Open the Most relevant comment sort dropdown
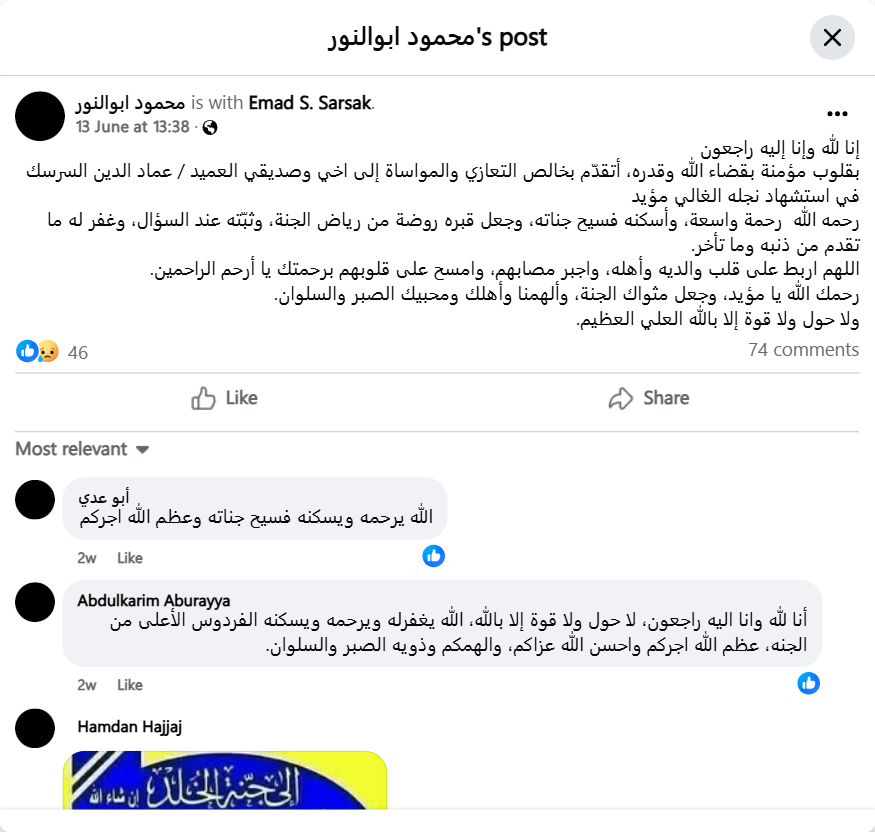This screenshot has height=832, width=875. (x=82, y=449)
